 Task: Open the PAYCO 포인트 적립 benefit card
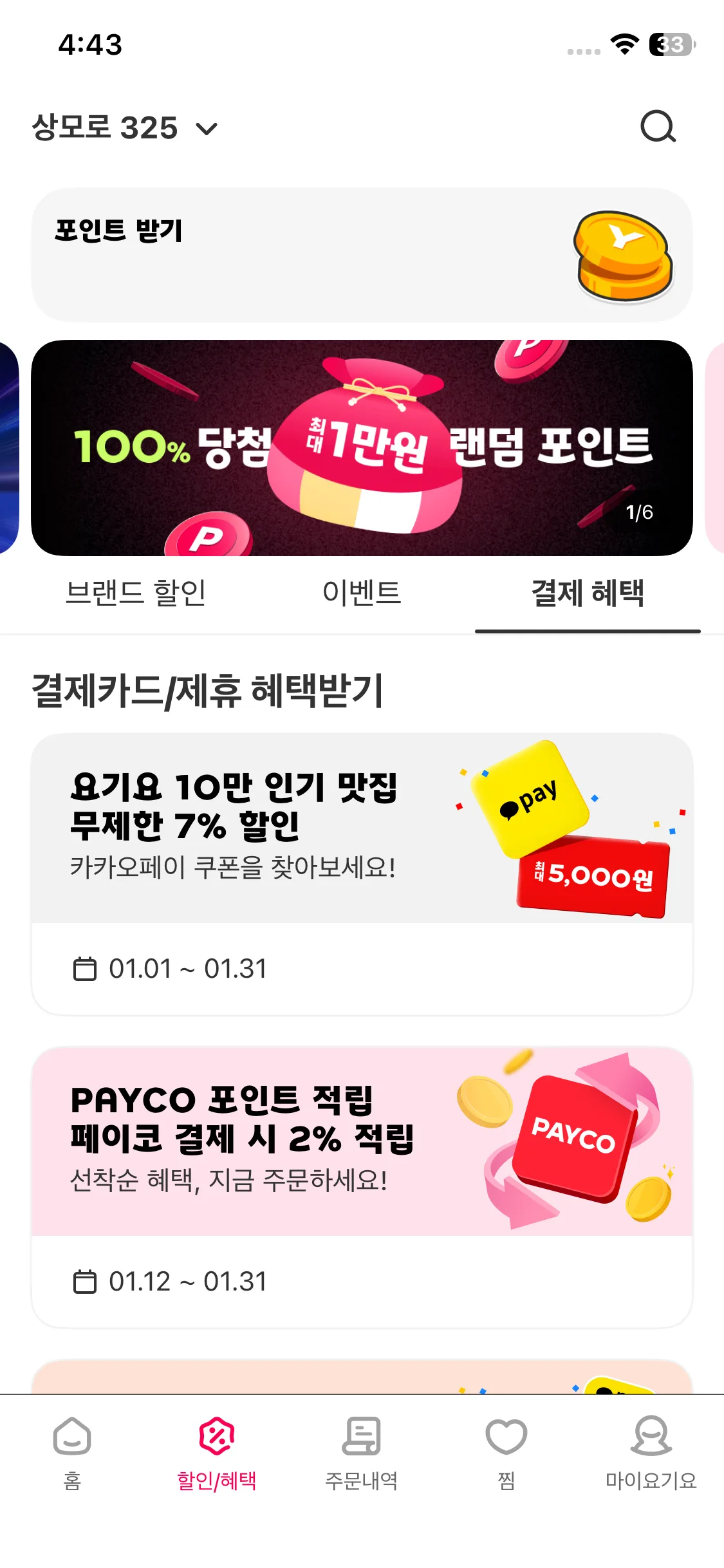point(362,1186)
